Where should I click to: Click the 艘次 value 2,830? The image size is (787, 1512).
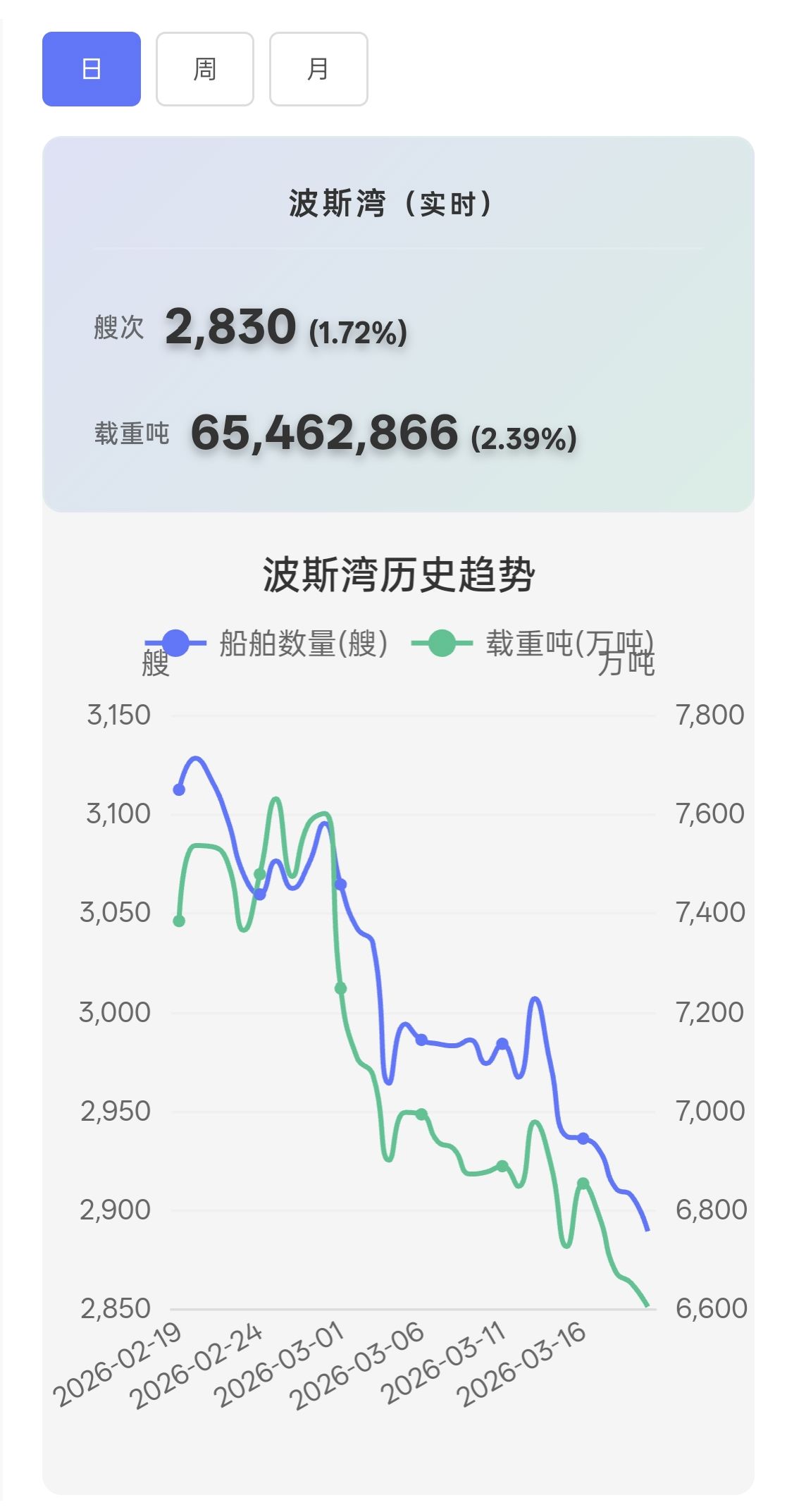point(231,326)
